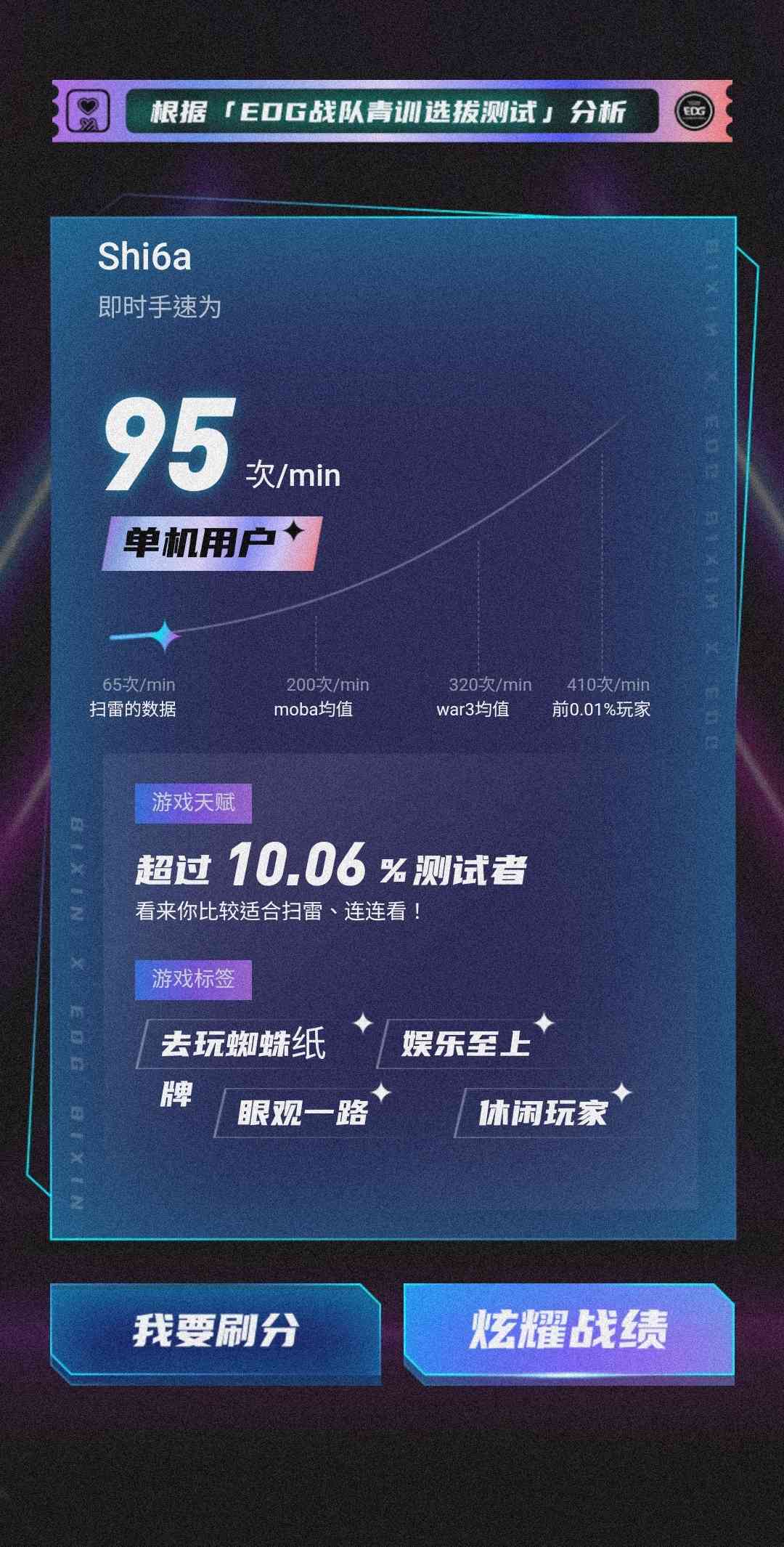Share results with the 炫耀战绩 button

tap(568, 1331)
